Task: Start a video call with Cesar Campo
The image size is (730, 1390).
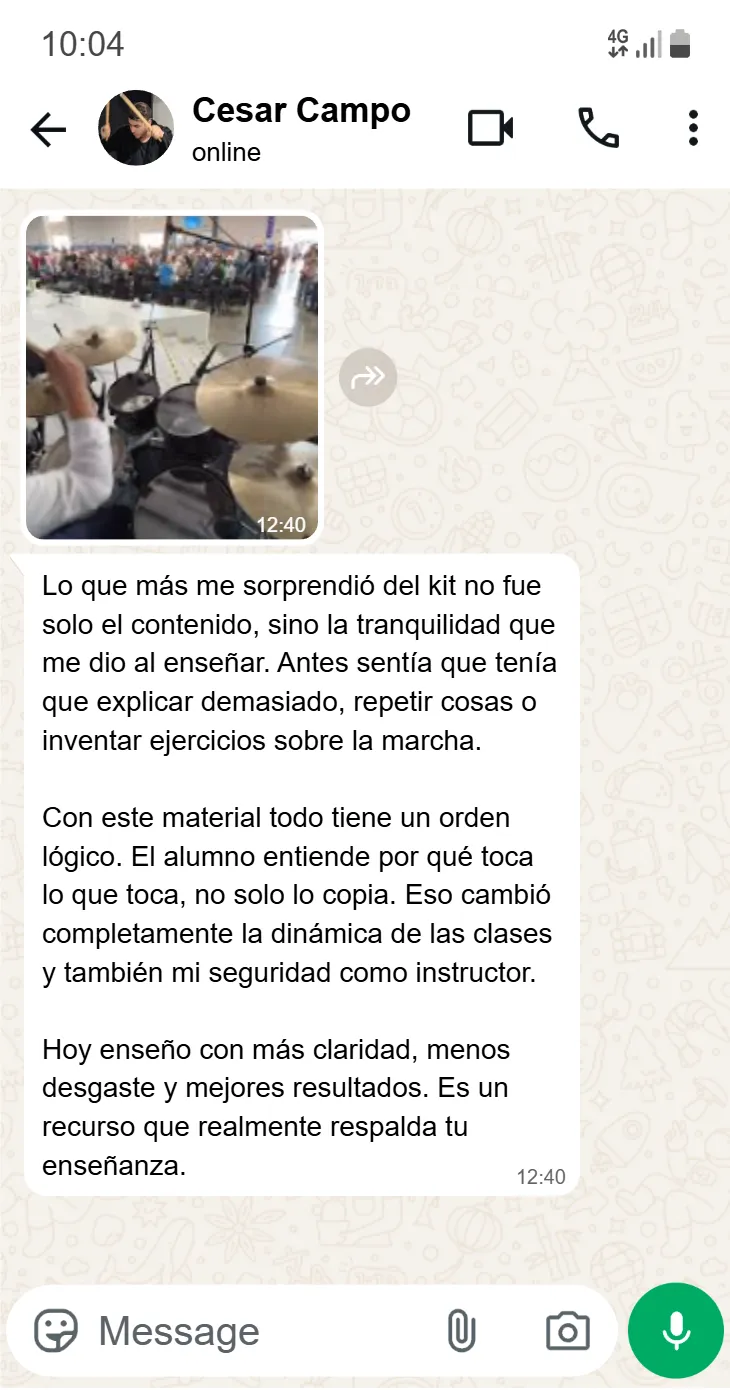Action: 490,129
